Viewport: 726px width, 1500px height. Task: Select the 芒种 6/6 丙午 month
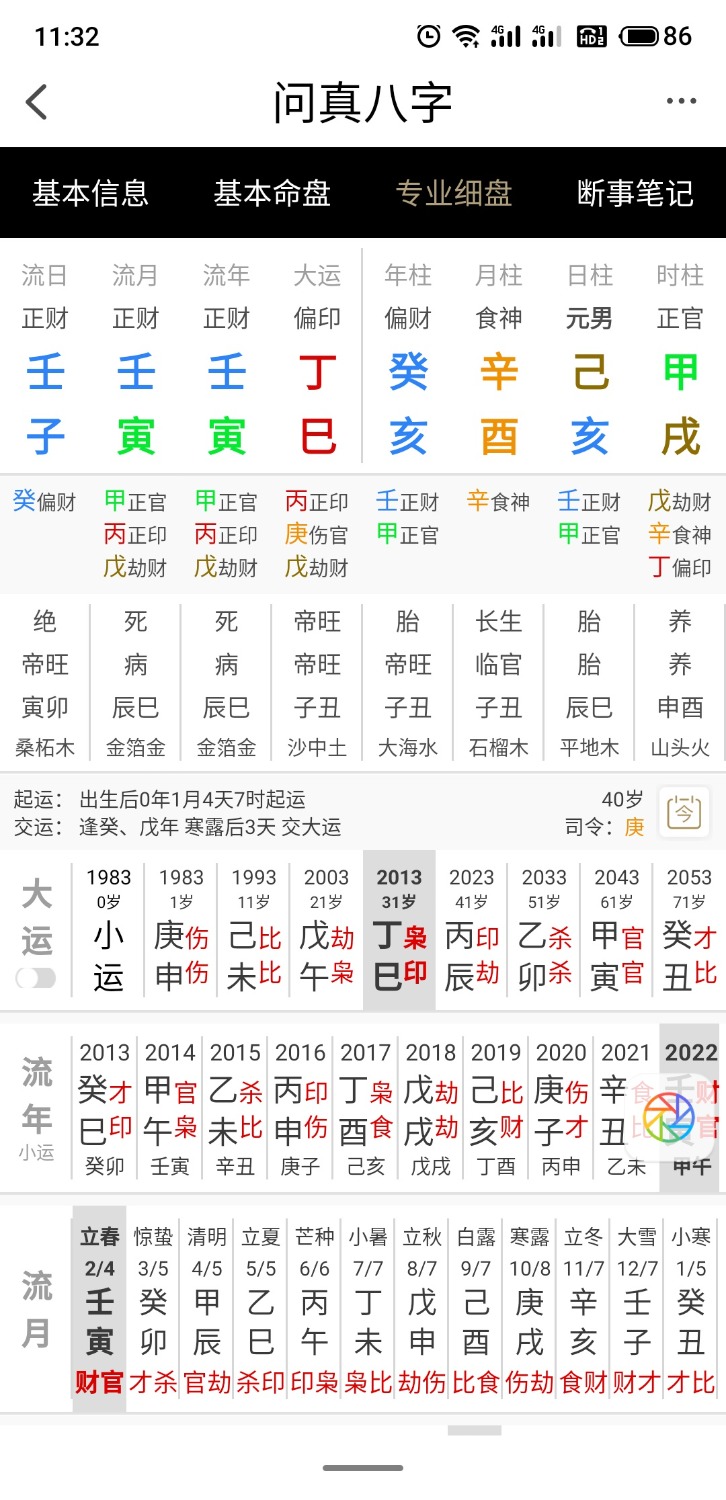tap(314, 1310)
